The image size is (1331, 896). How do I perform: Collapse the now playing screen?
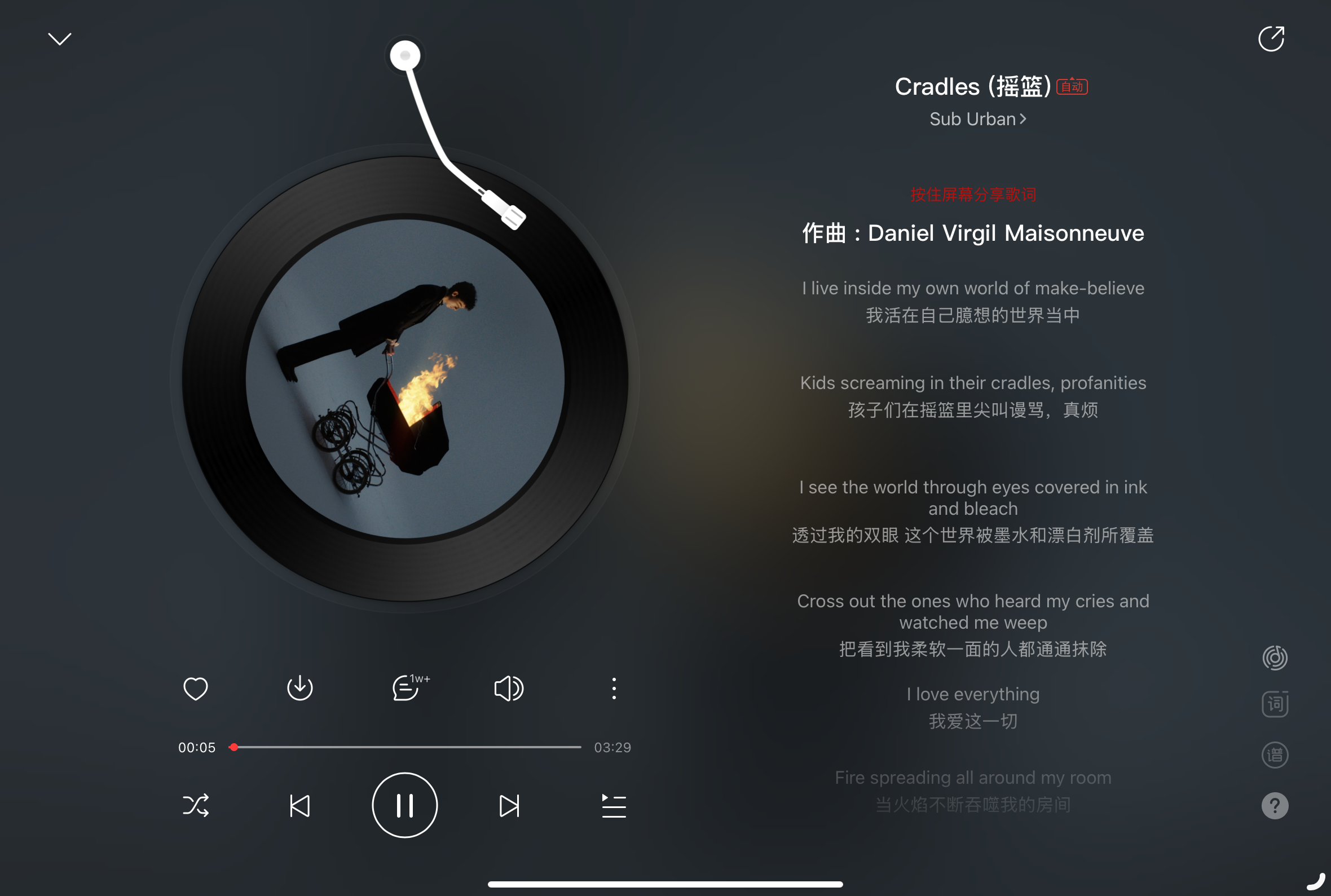[59, 39]
